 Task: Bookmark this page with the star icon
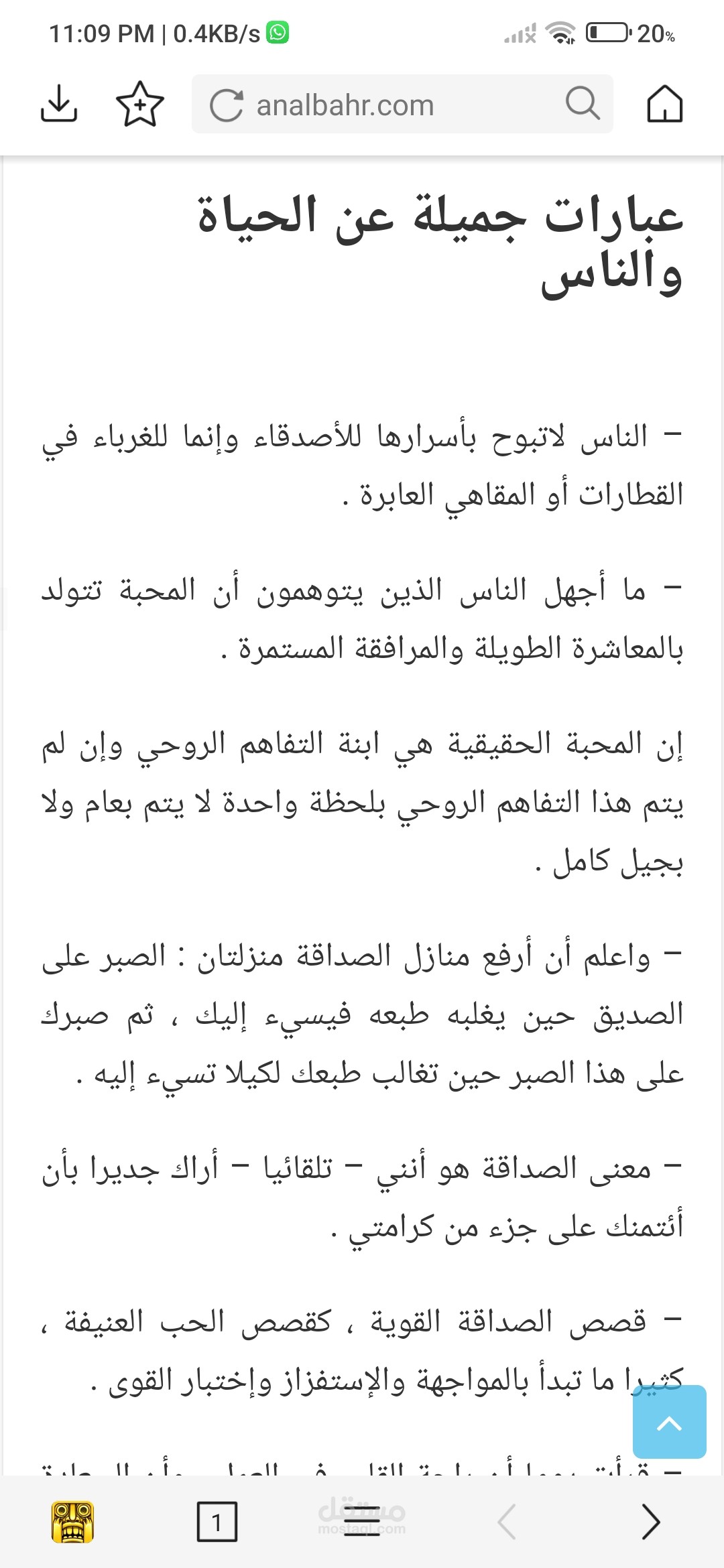(139, 104)
